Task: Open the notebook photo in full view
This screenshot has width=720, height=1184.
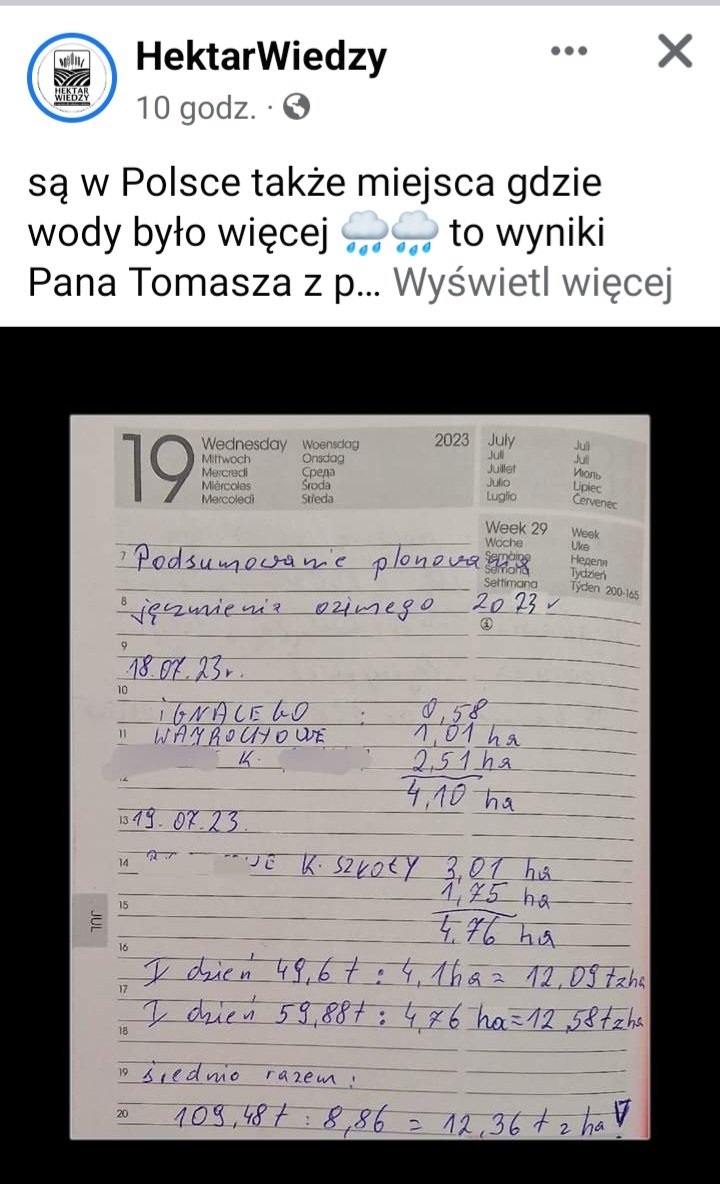Action: coord(360,775)
